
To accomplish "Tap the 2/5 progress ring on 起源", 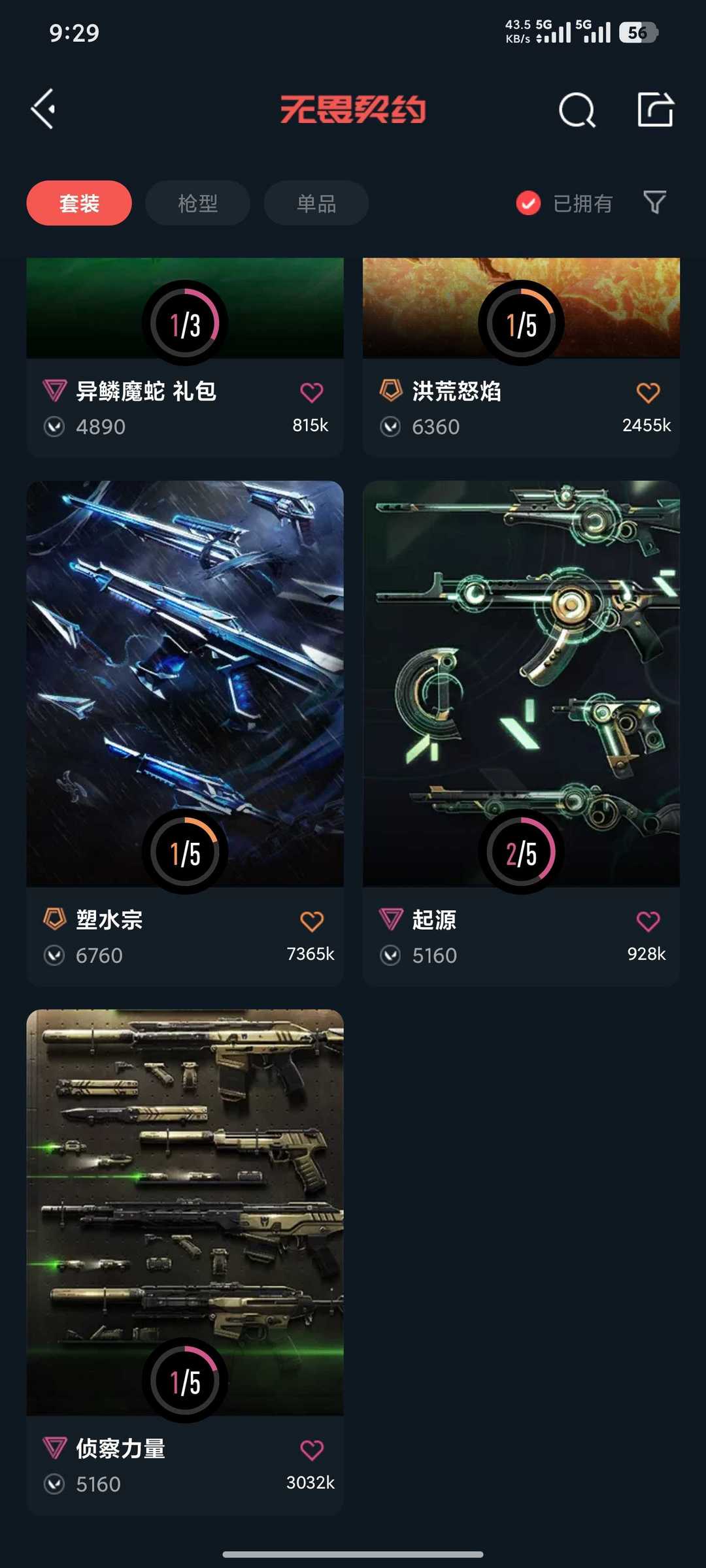I will click(520, 851).
